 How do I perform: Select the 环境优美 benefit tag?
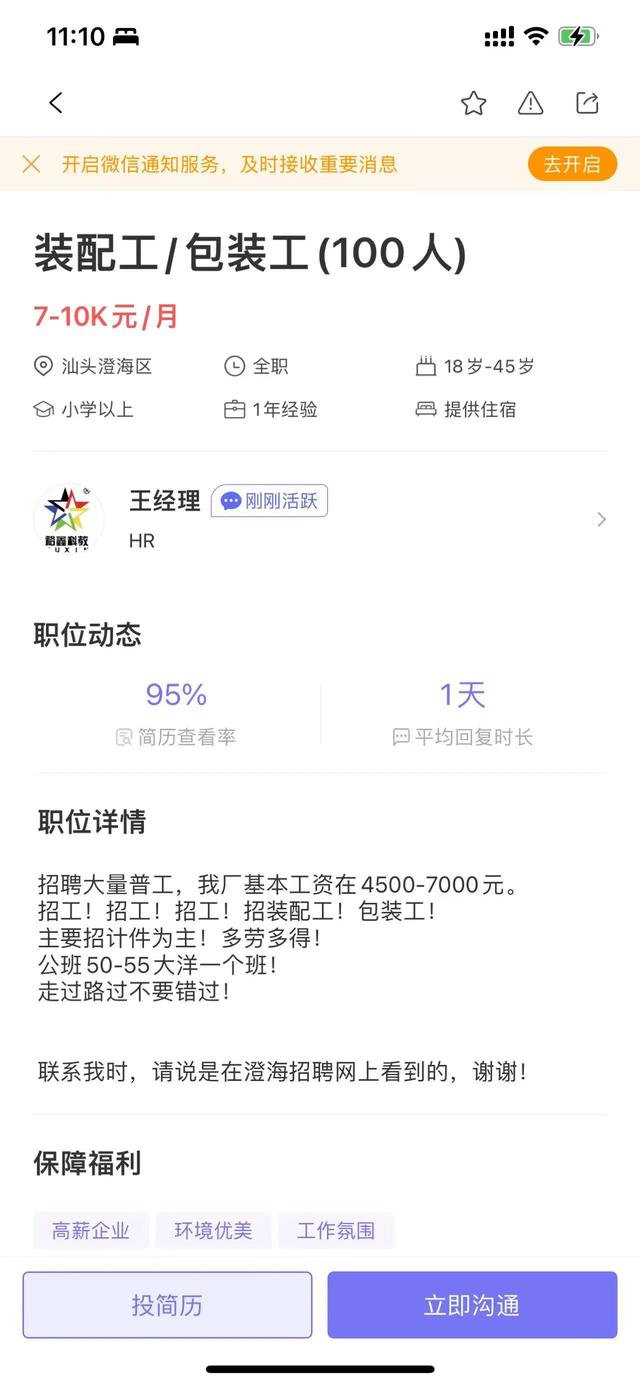coord(213,1231)
